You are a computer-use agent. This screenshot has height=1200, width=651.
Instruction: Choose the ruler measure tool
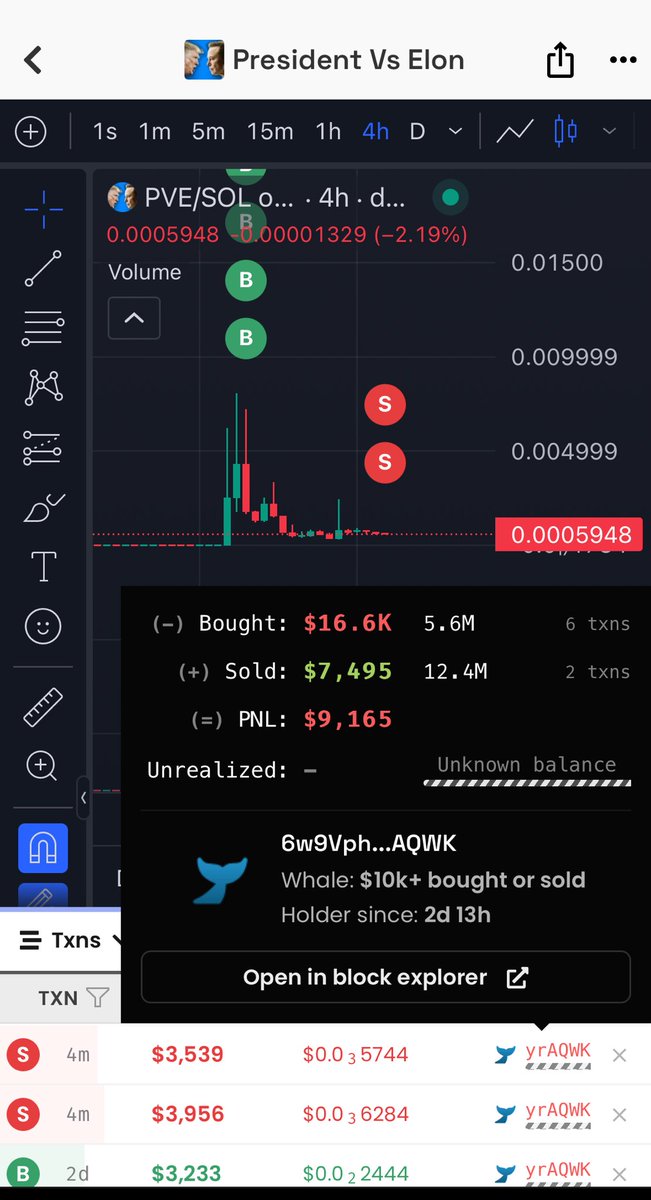click(x=42, y=709)
